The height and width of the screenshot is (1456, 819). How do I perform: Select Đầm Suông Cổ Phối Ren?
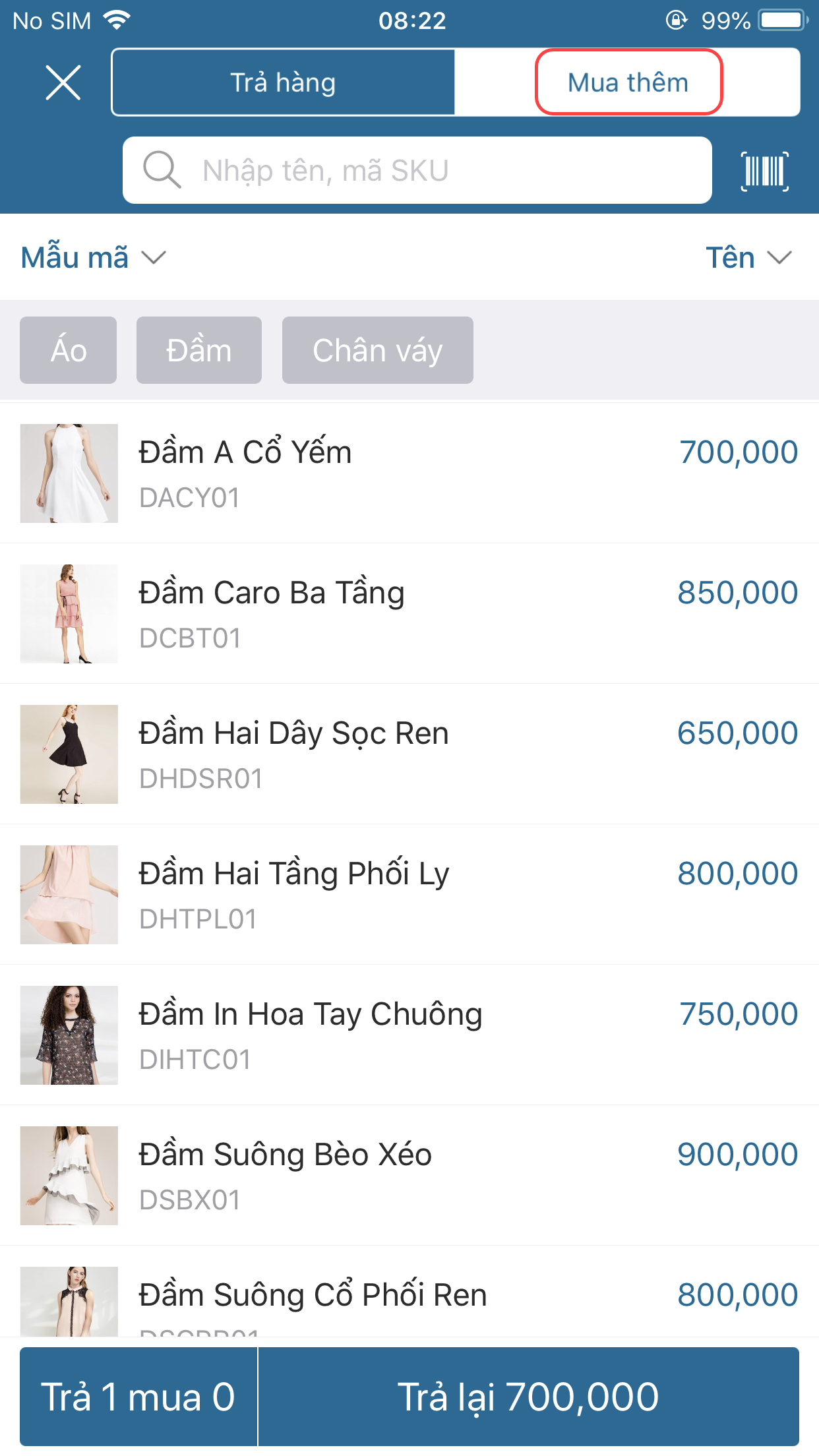409,1299
